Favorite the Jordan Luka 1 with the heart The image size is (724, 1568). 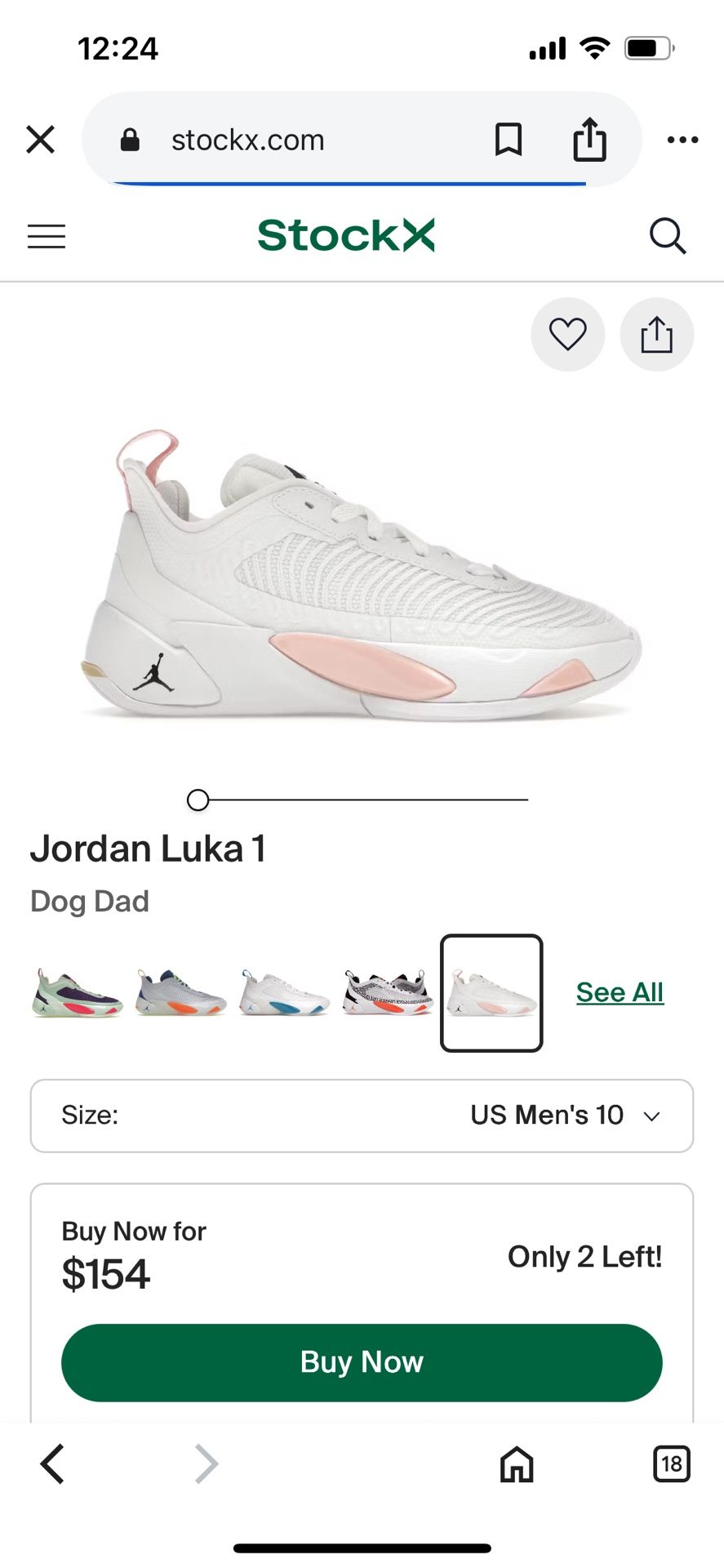coord(567,334)
